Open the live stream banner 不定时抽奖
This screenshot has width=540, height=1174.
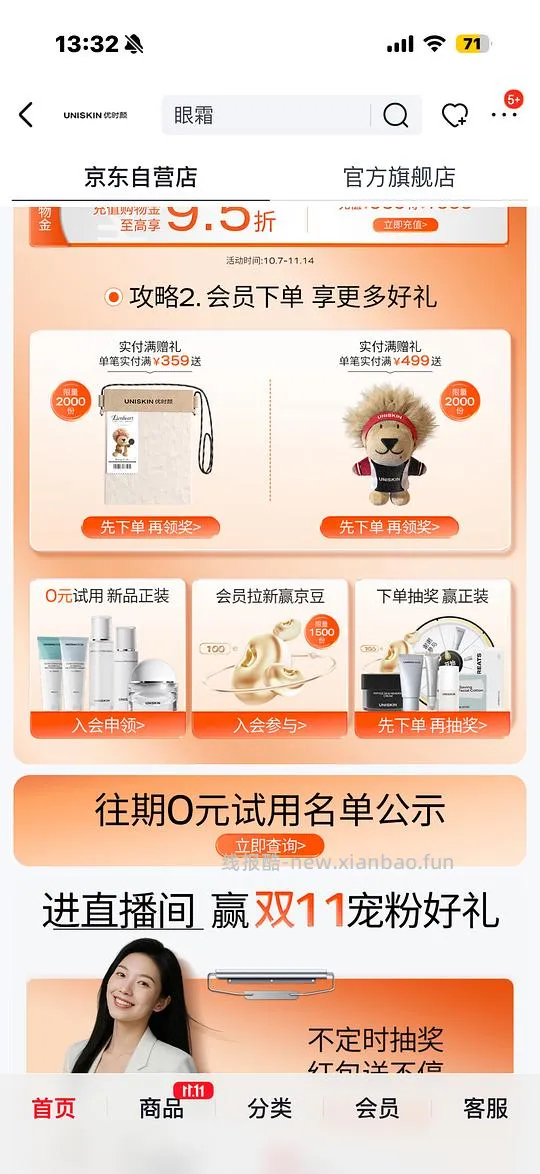270,1024
